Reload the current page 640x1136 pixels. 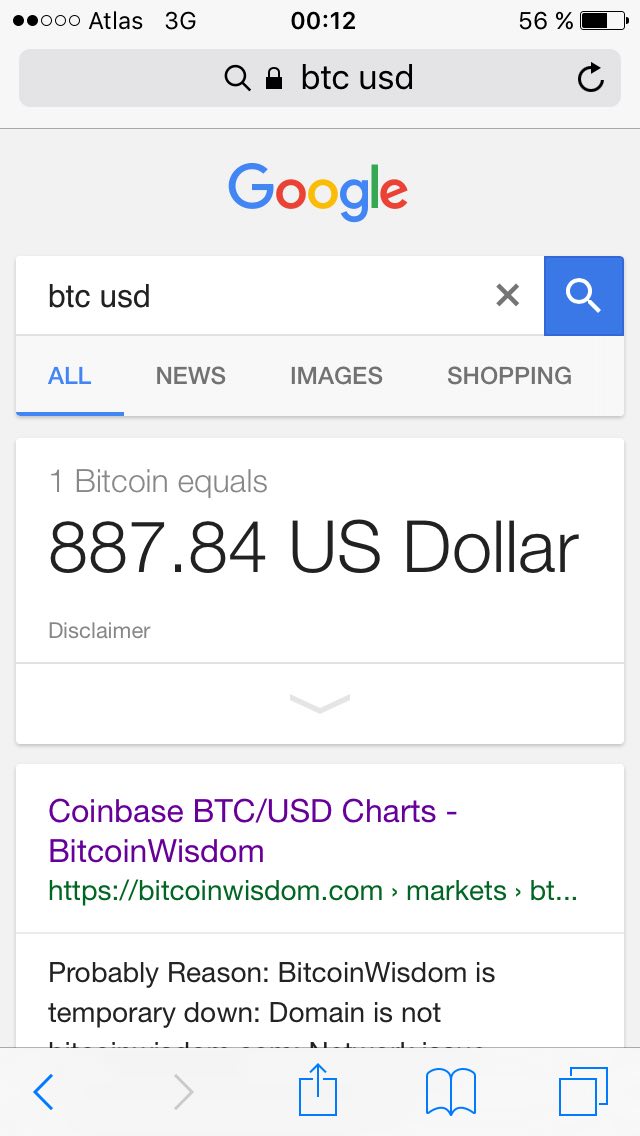click(x=591, y=78)
